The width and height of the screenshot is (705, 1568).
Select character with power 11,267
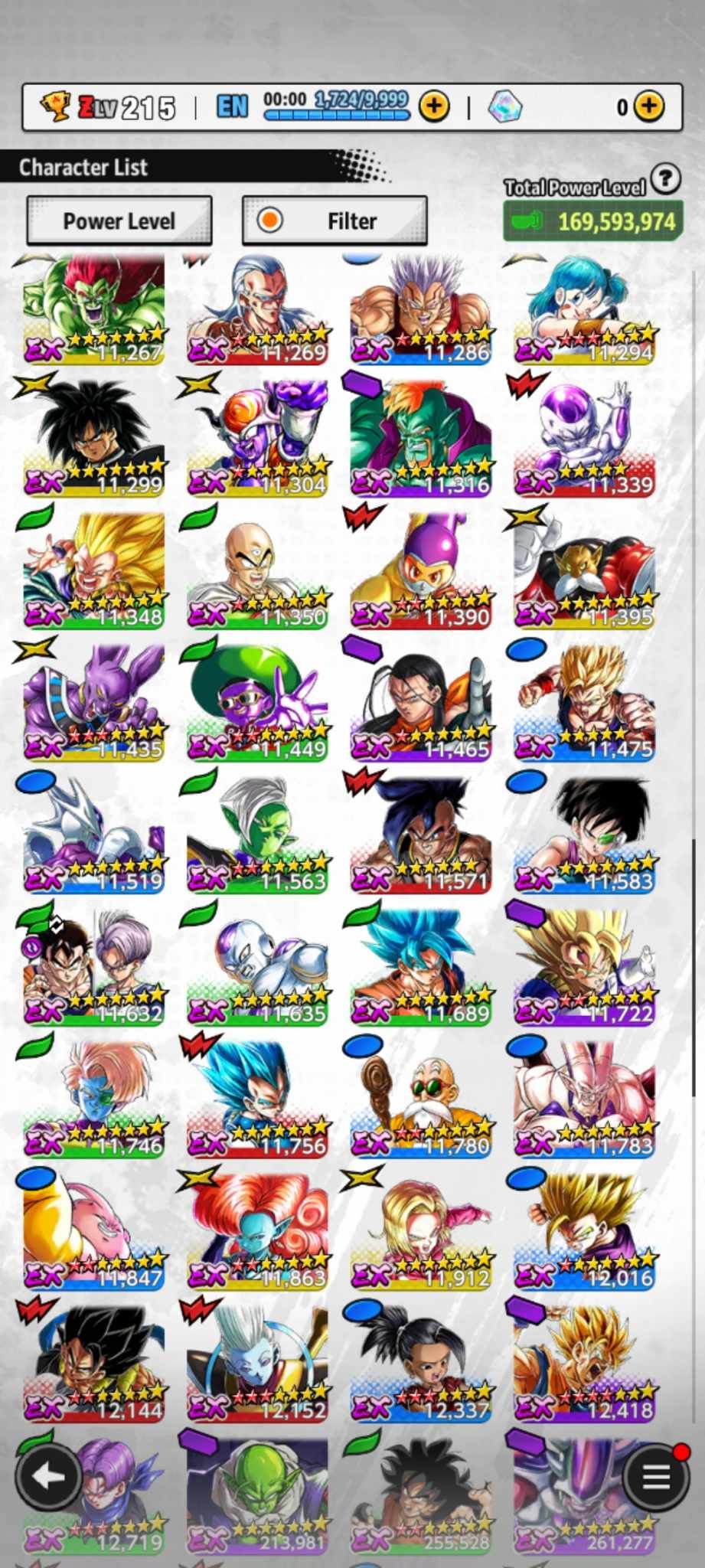[94, 310]
